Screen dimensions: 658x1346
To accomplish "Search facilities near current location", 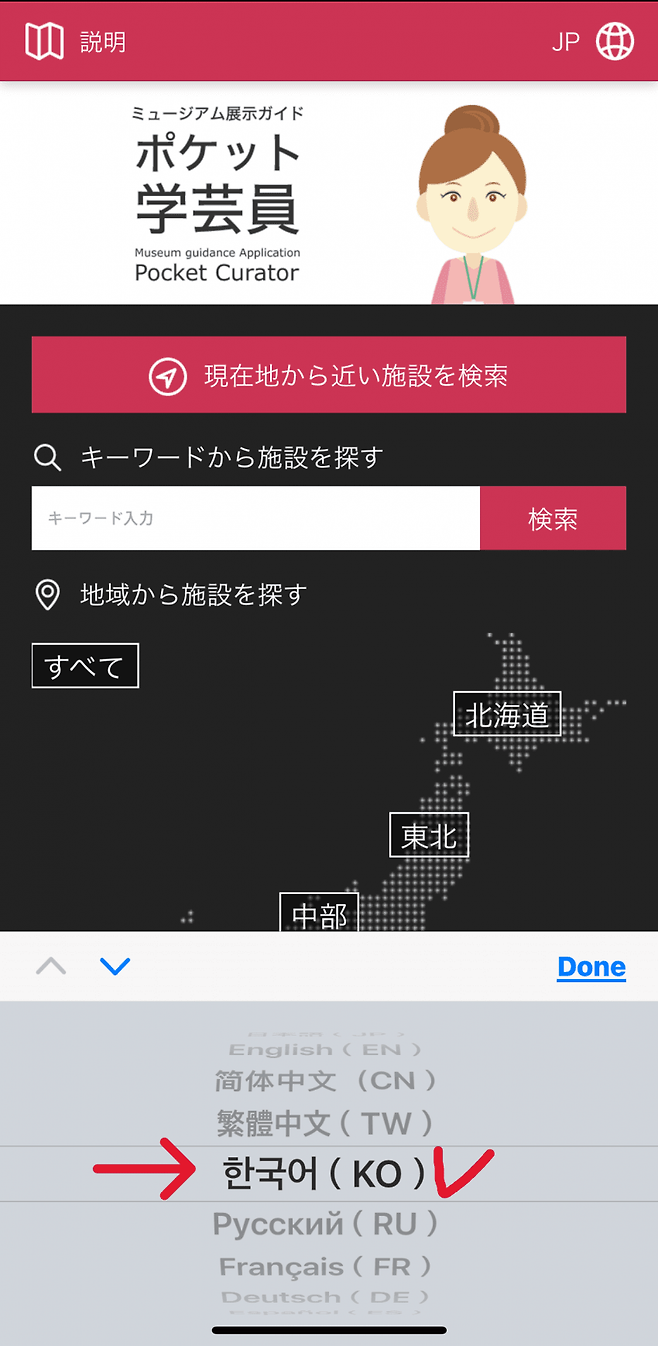I will (x=329, y=375).
